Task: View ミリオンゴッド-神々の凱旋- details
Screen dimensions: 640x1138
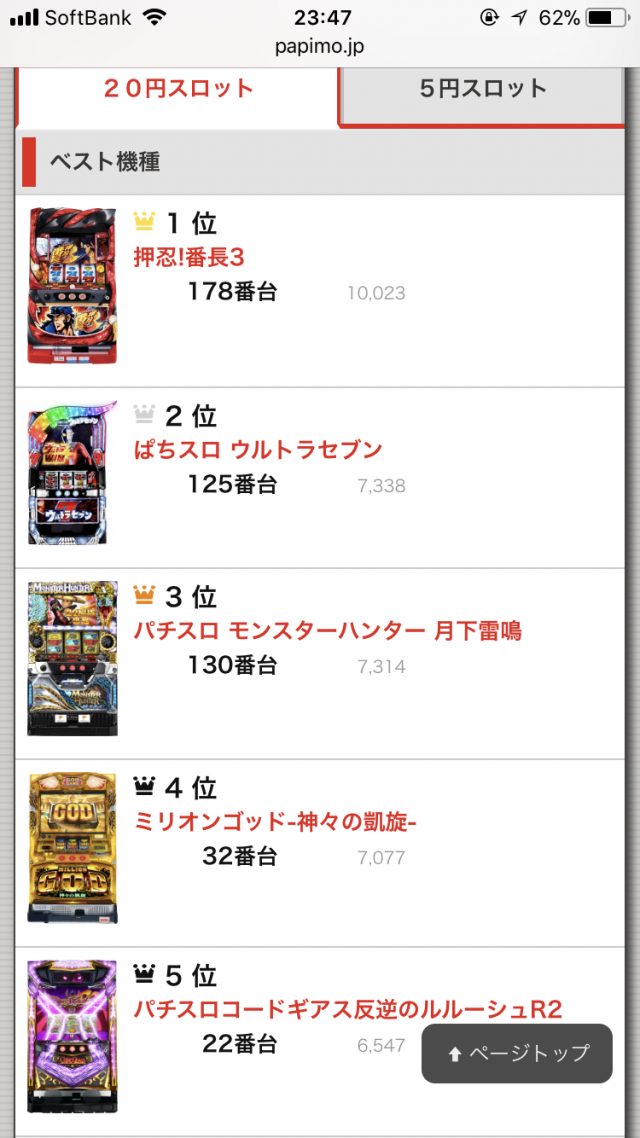Action: pos(275,822)
